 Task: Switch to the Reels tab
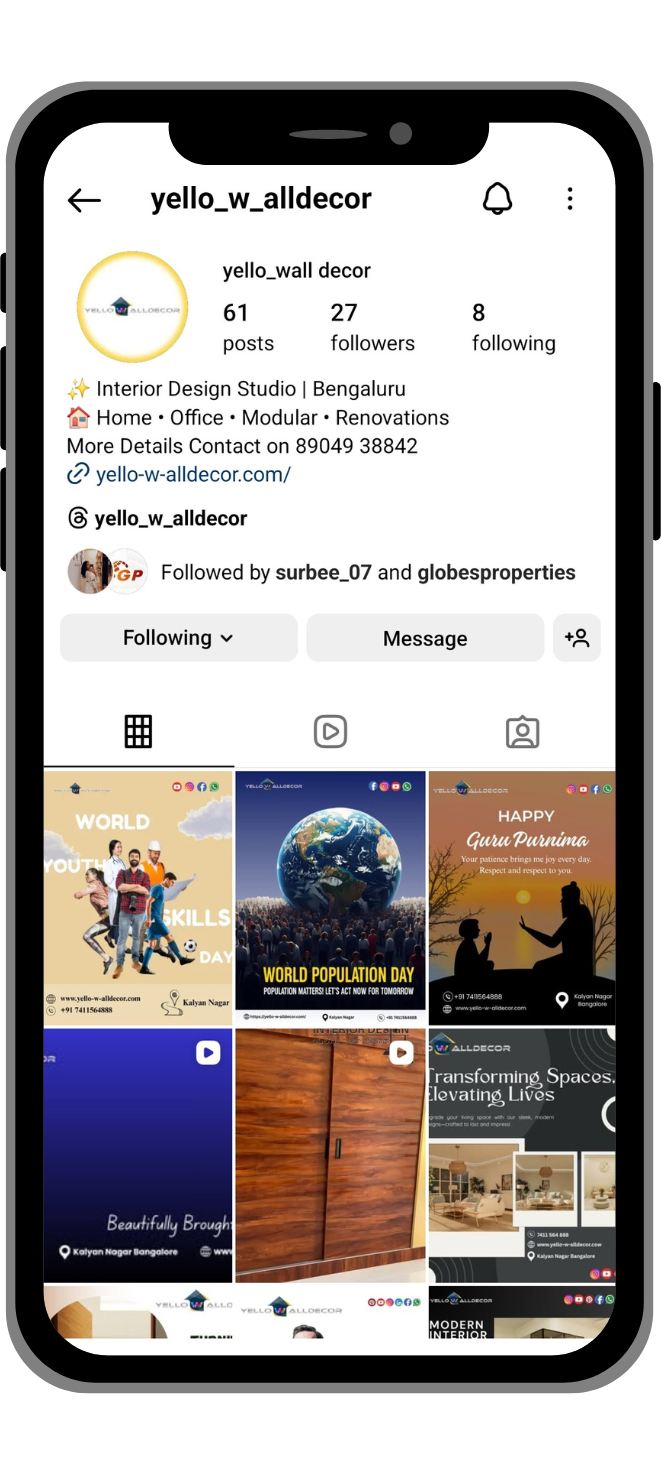[x=330, y=732]
